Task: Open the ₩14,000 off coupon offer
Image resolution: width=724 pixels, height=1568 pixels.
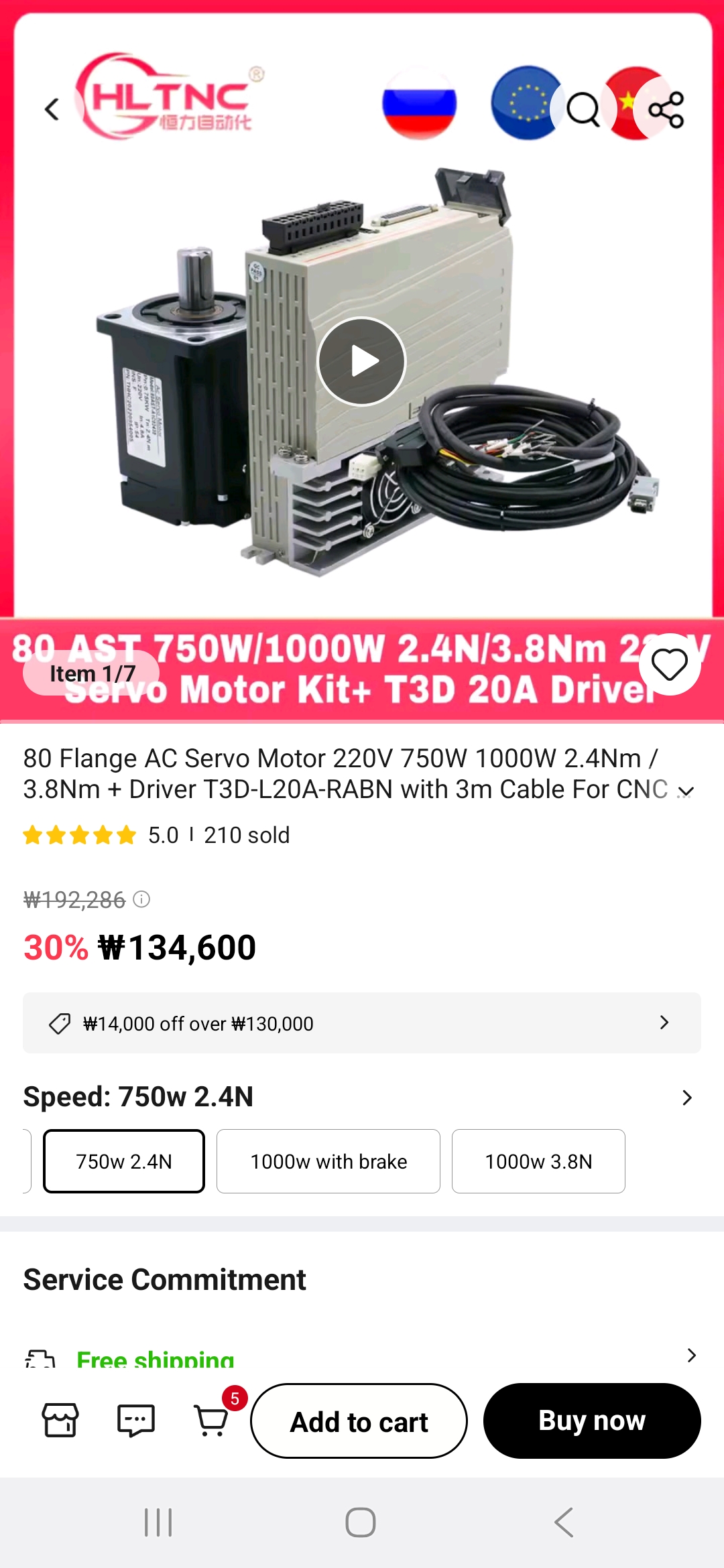Action: [362, 1023]
